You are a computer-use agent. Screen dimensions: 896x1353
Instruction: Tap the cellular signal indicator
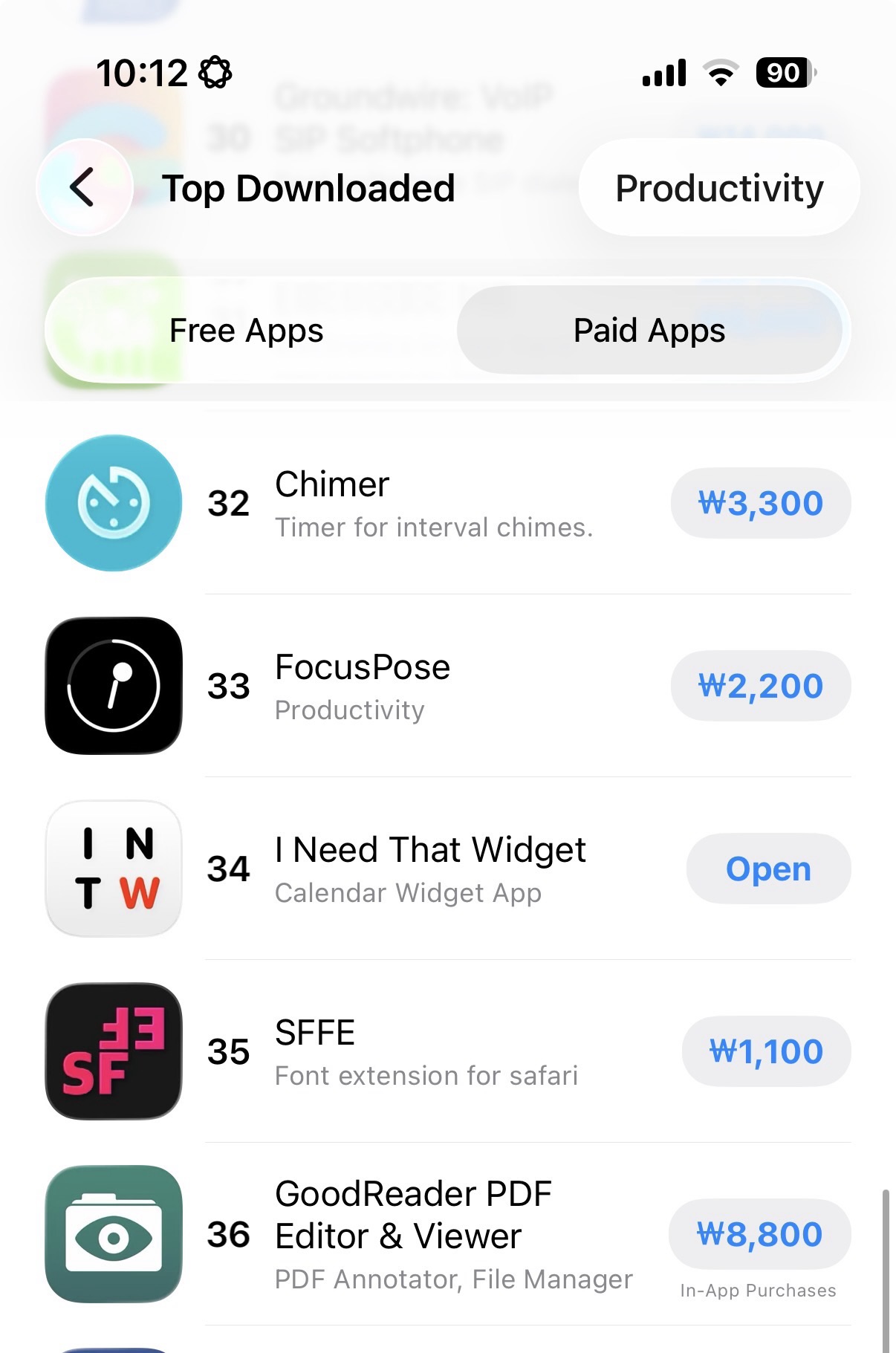663,72
